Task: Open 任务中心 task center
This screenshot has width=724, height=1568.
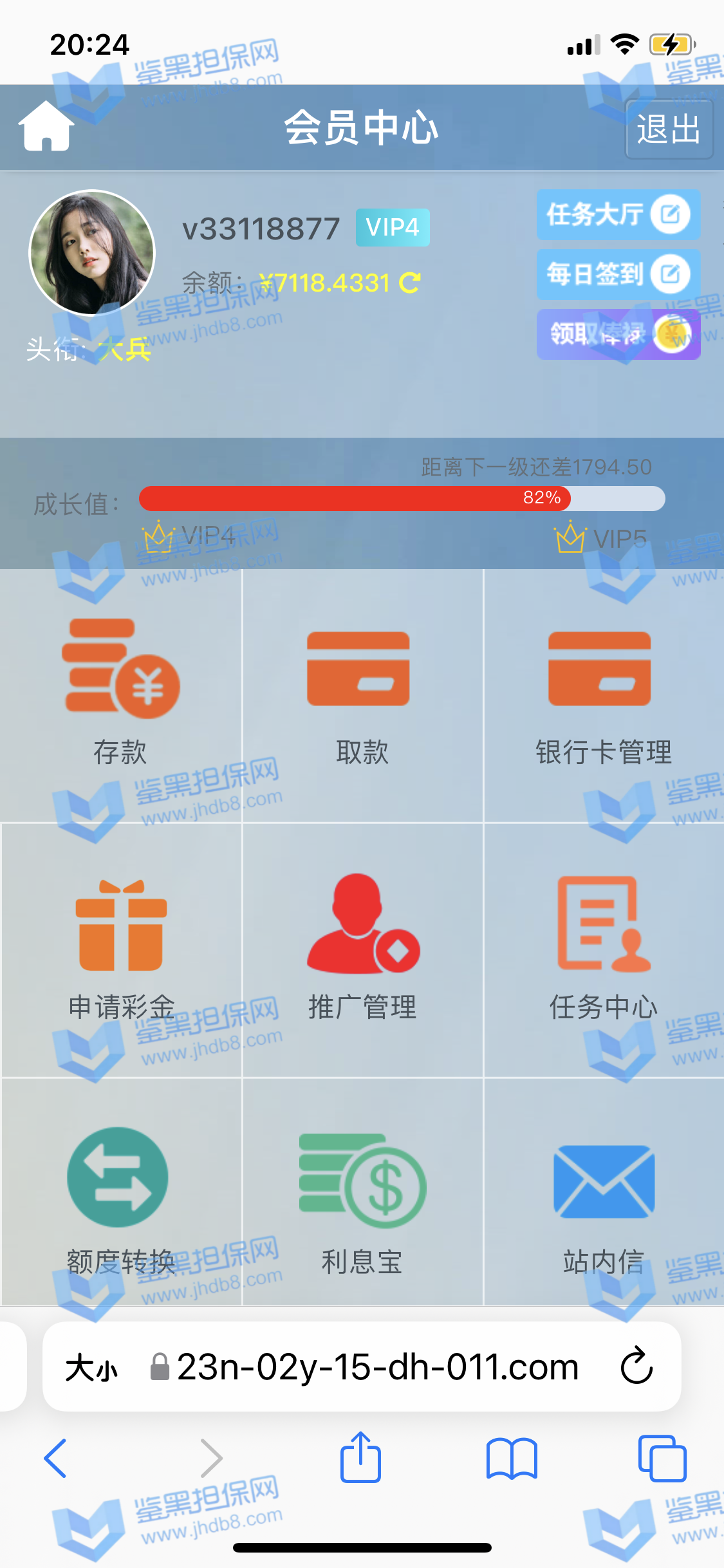Action: click(x=603, y=946)
